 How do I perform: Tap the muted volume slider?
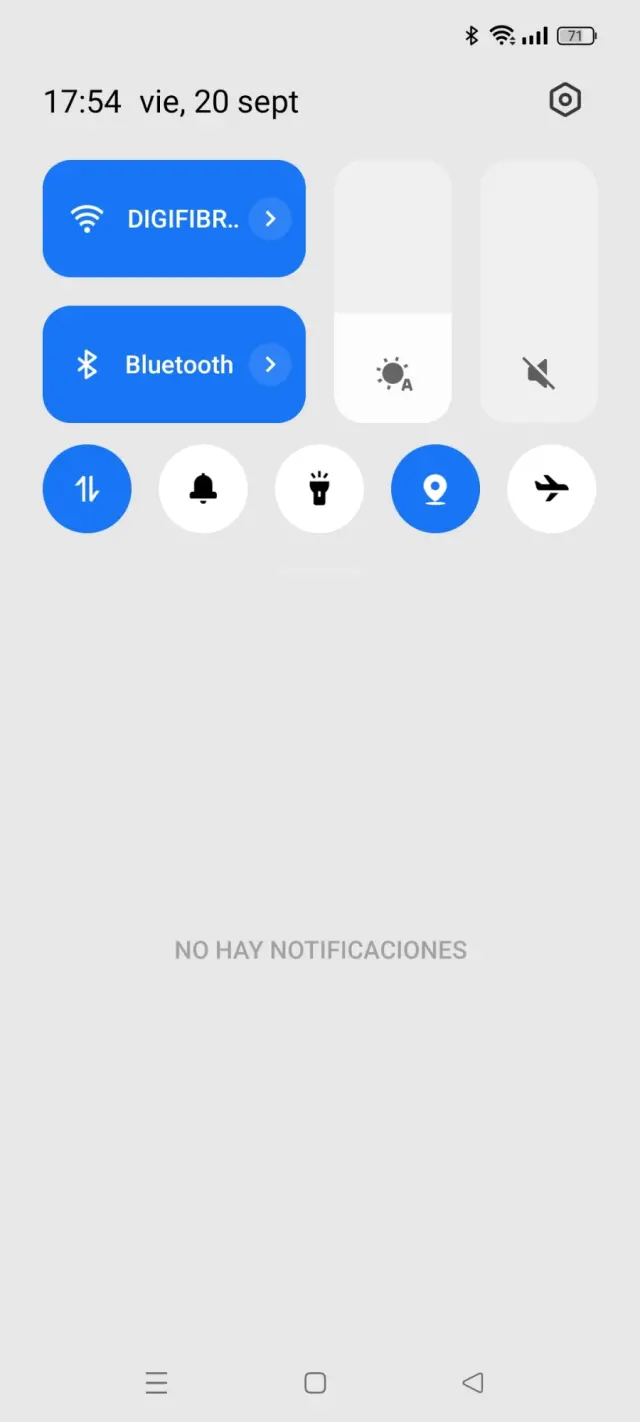click(539, 291)
